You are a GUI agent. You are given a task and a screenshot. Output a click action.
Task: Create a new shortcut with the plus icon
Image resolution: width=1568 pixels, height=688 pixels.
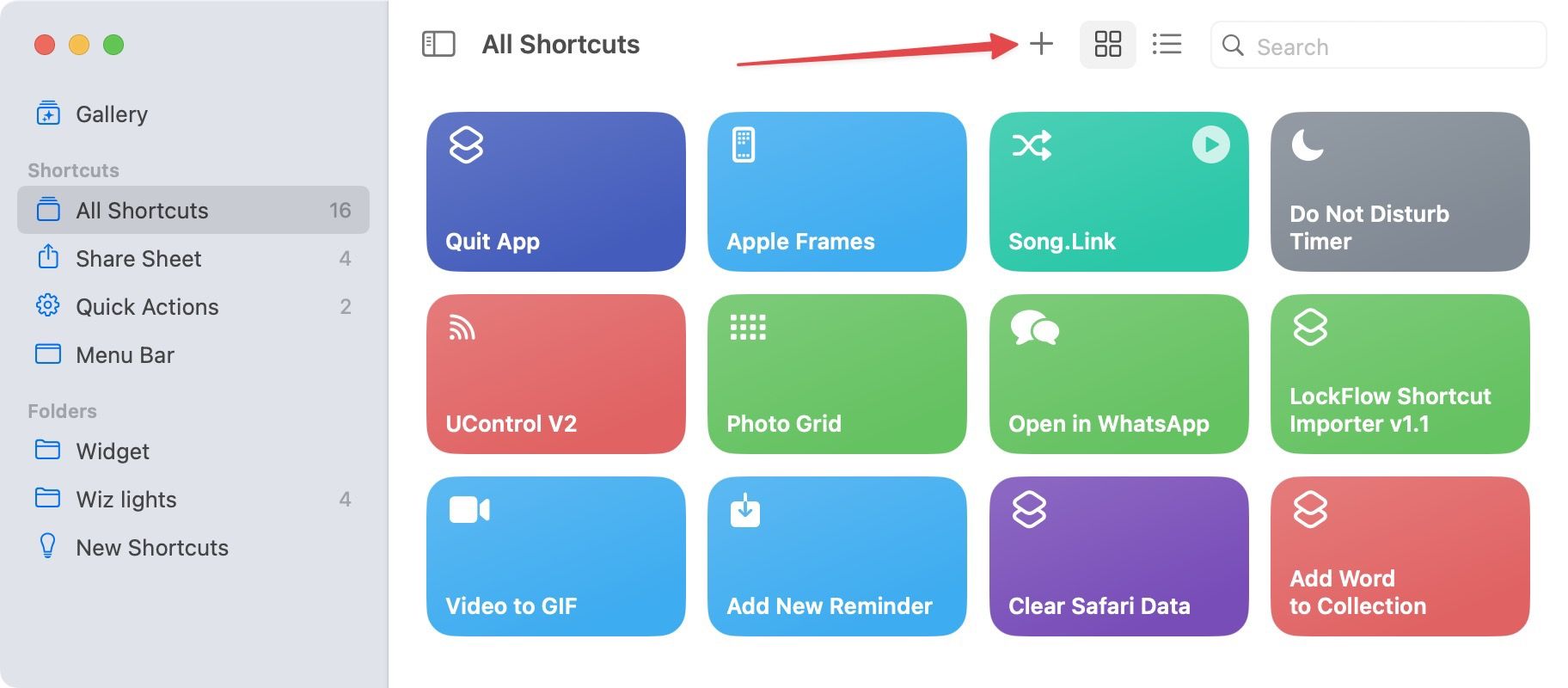click(x=1041, y=44)
